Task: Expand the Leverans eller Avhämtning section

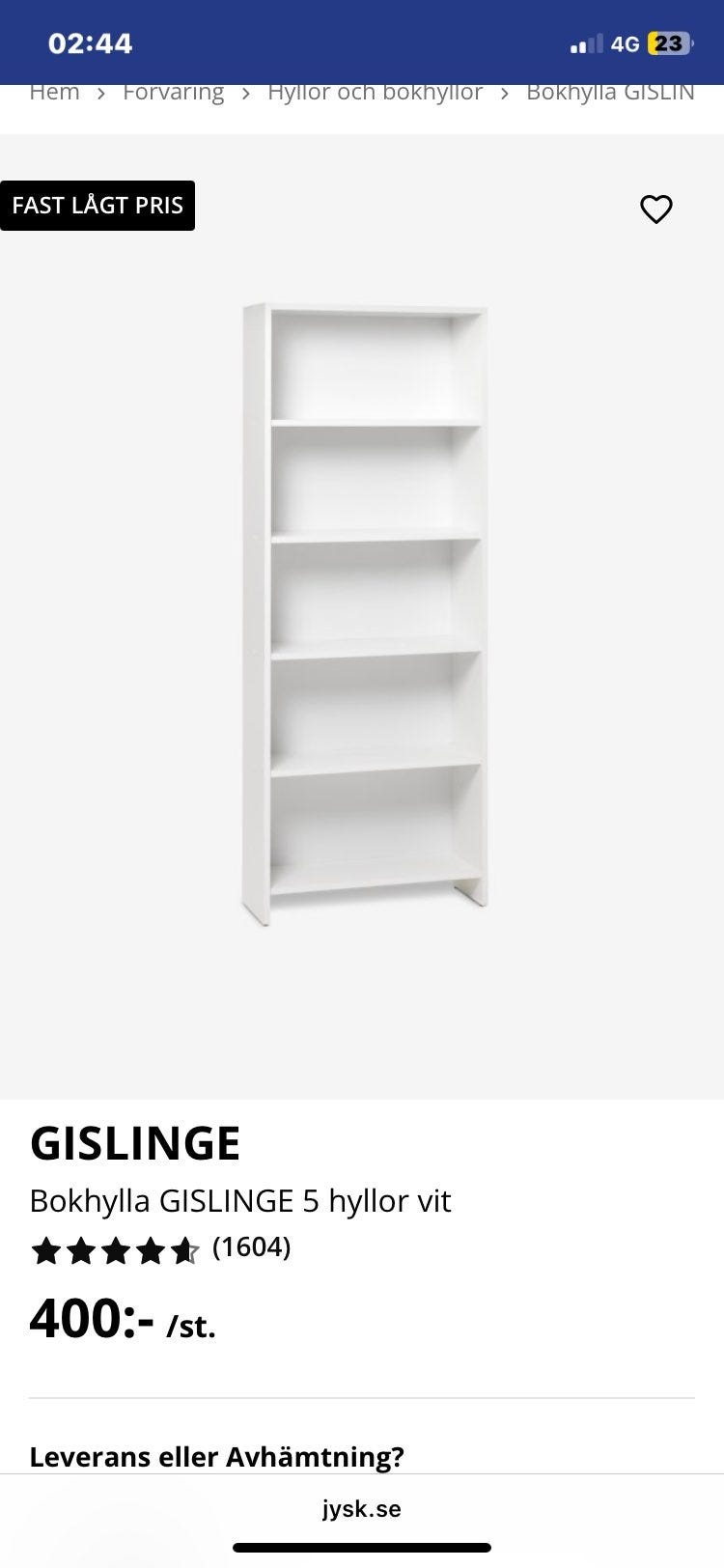Action: [217, 1456]
